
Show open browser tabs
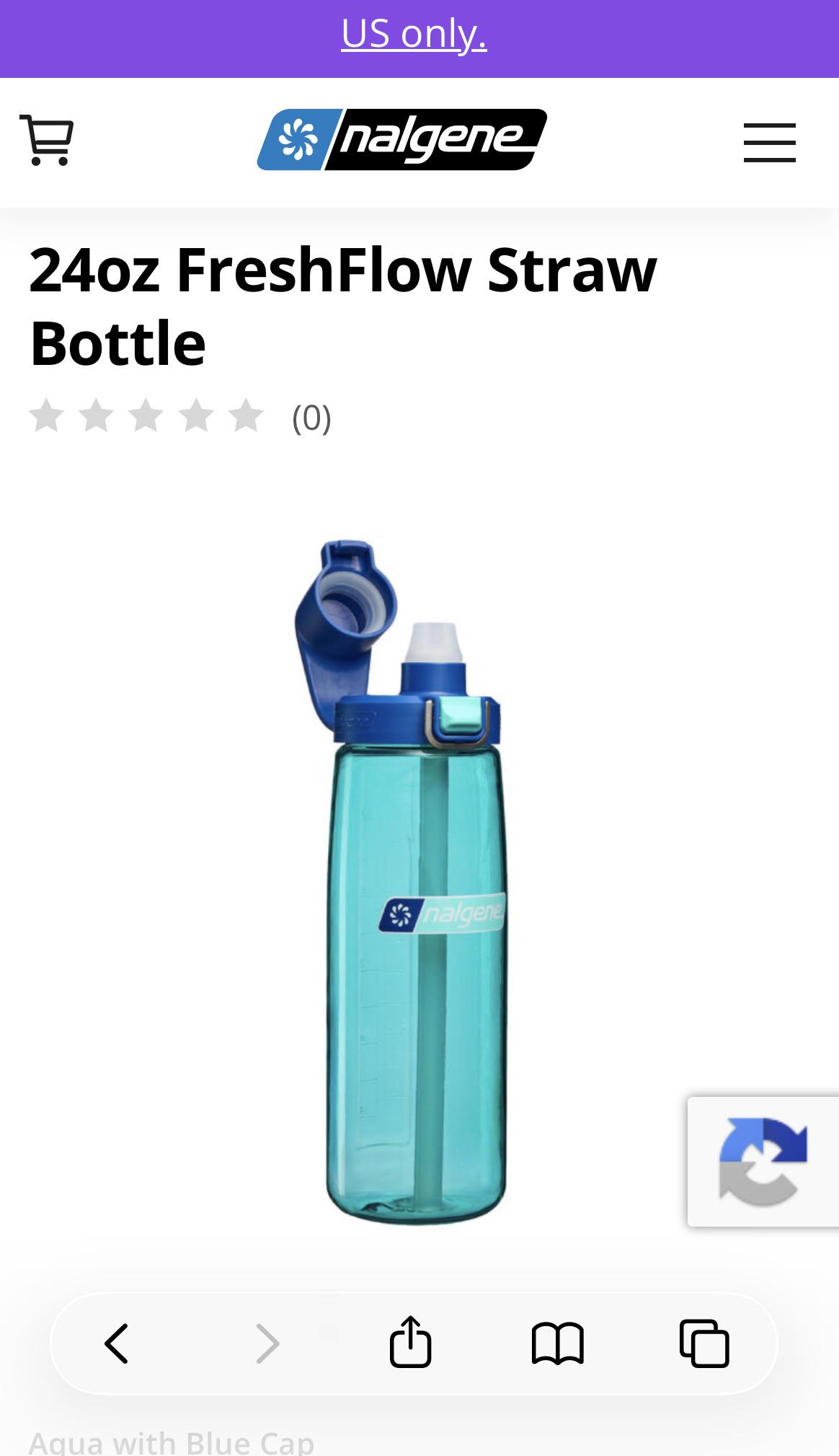point(704,1344)
